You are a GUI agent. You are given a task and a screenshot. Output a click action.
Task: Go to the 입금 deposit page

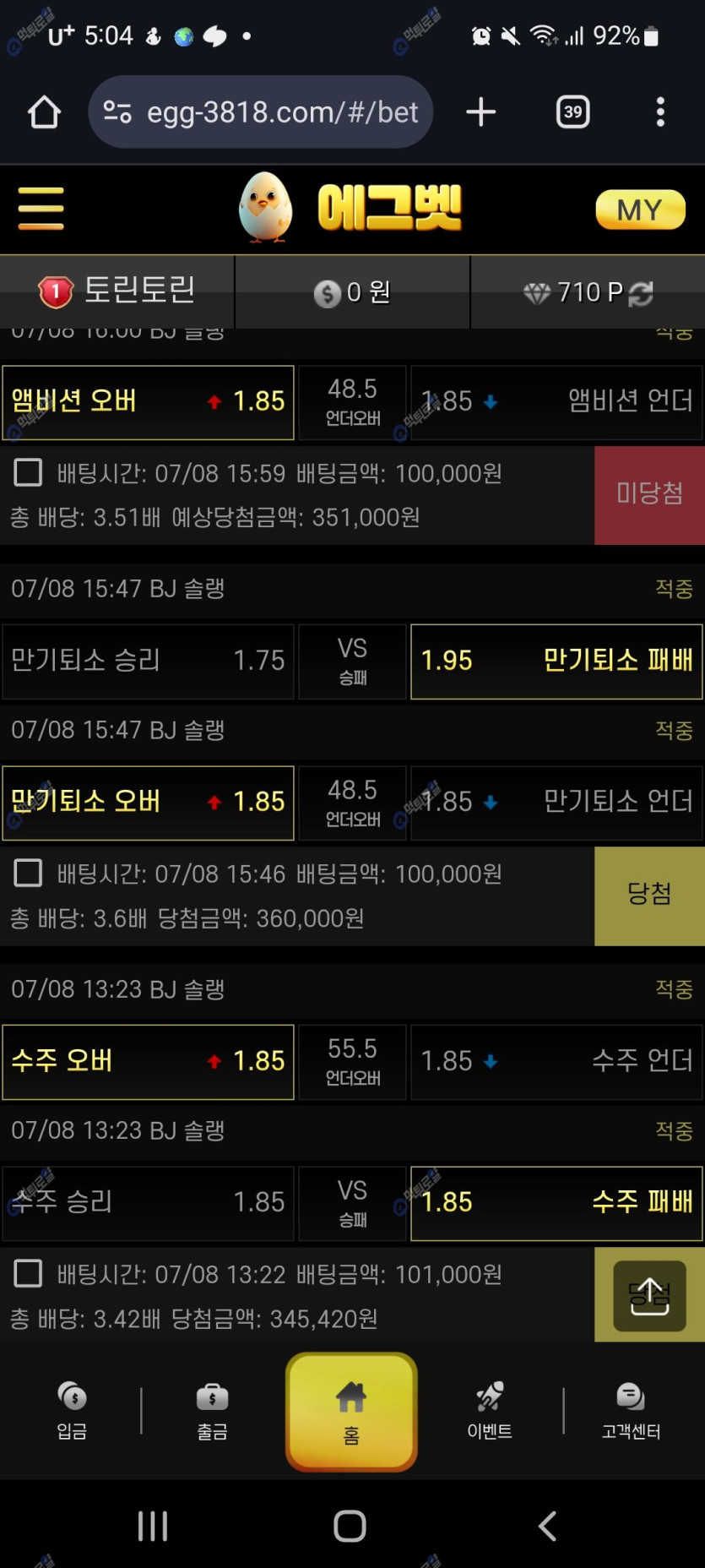[72, 1410]
